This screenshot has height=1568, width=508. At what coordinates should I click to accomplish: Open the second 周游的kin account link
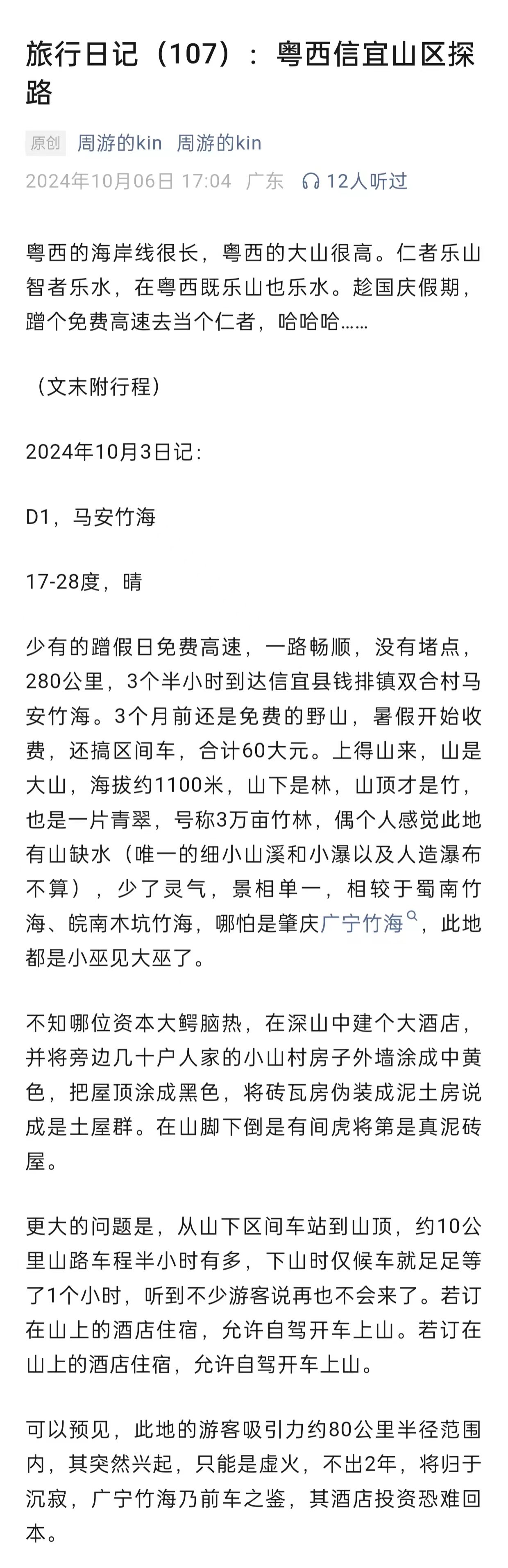(219, 143)
